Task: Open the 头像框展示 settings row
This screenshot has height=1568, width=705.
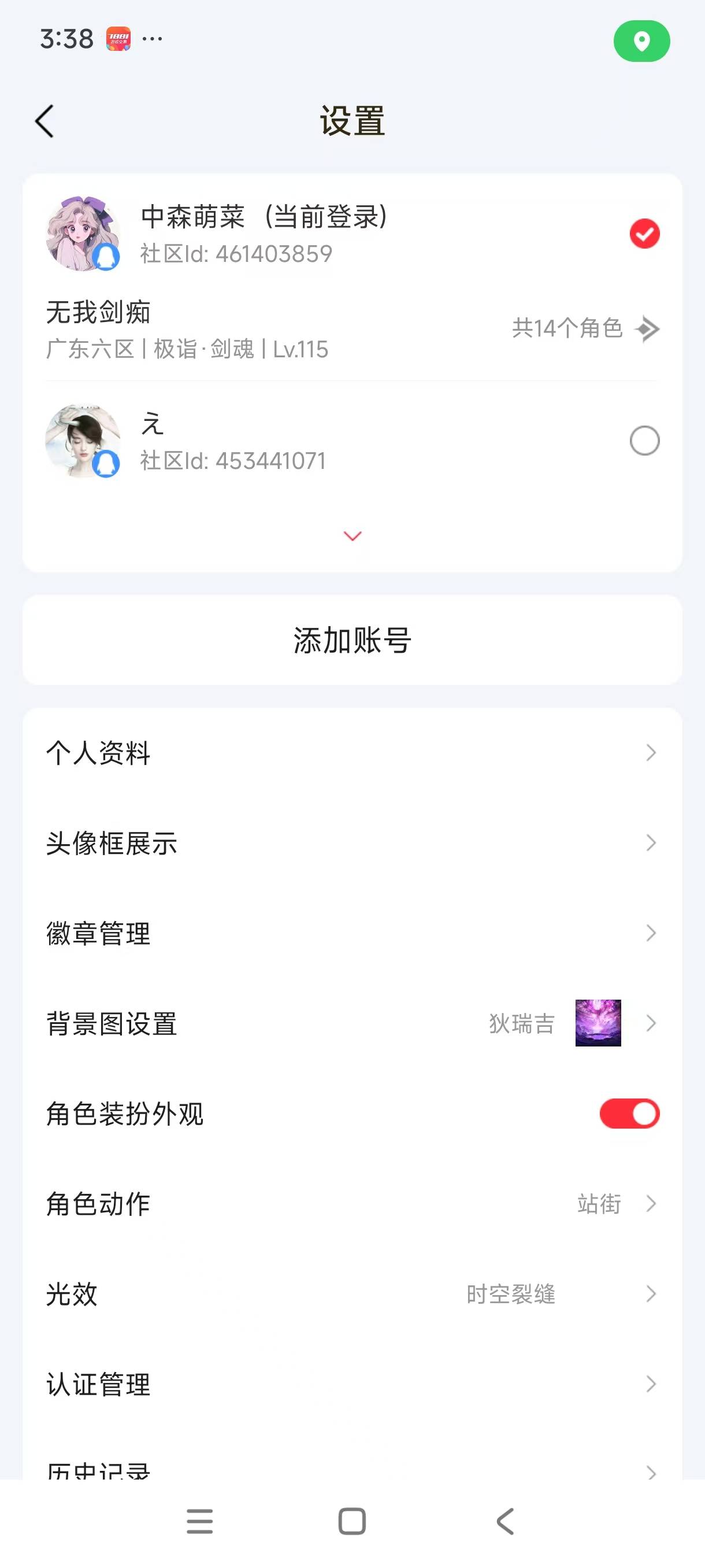Action: [x=351, y=843]
